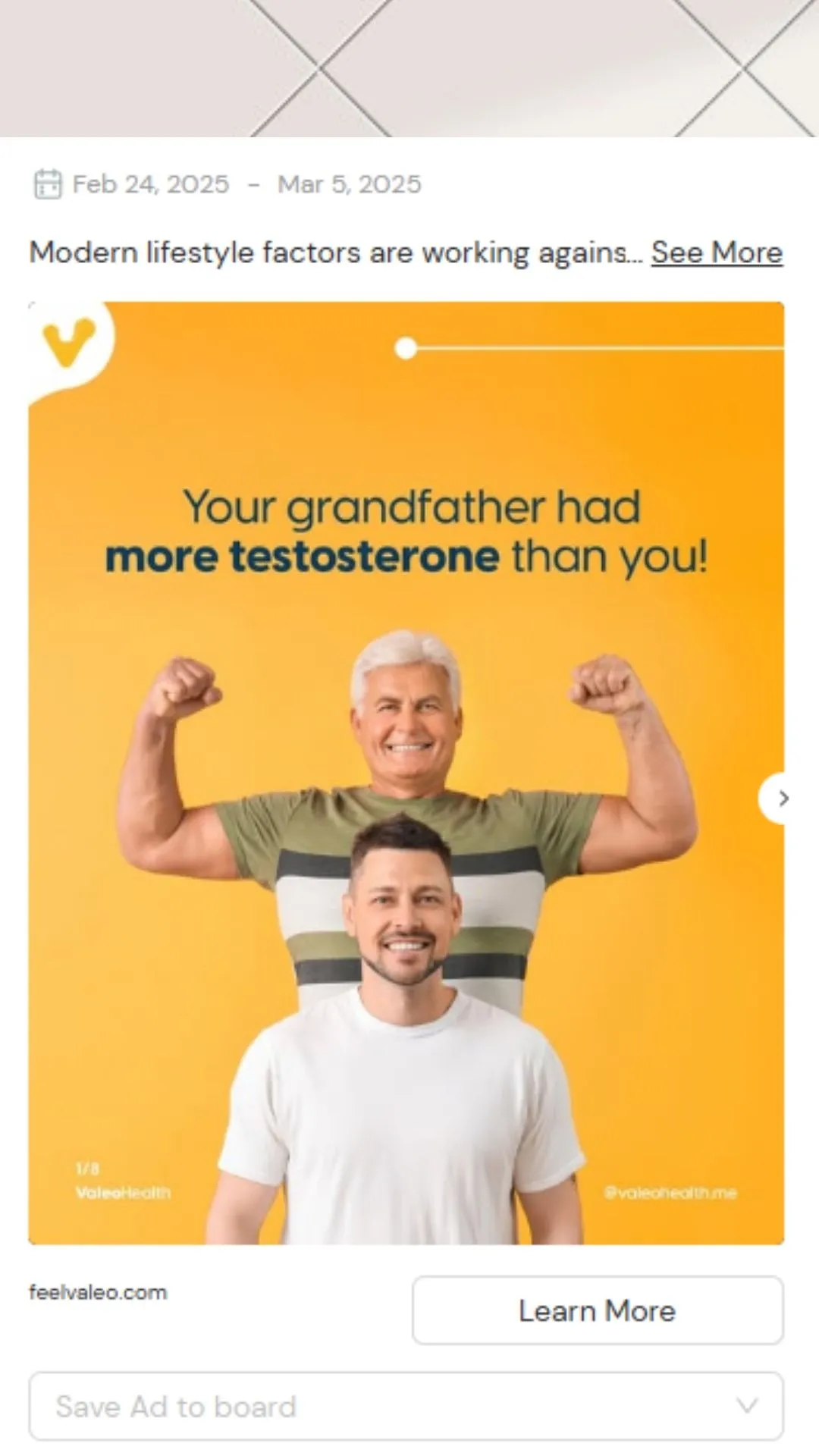Tap the Learn More button
819x1456 pixels.
pyautogui.click(x=597, y=1310)
